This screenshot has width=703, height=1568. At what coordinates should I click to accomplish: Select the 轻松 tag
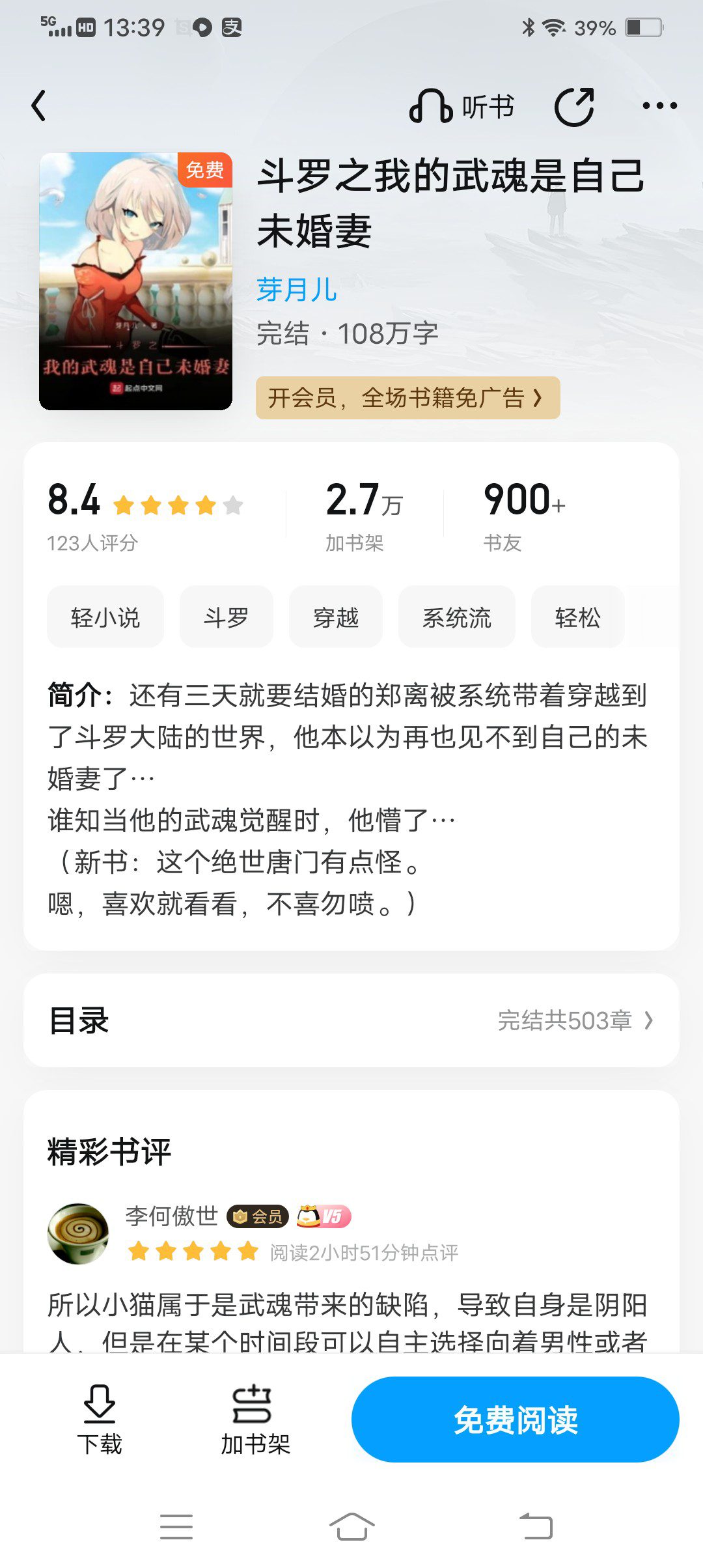coord(577,617)
